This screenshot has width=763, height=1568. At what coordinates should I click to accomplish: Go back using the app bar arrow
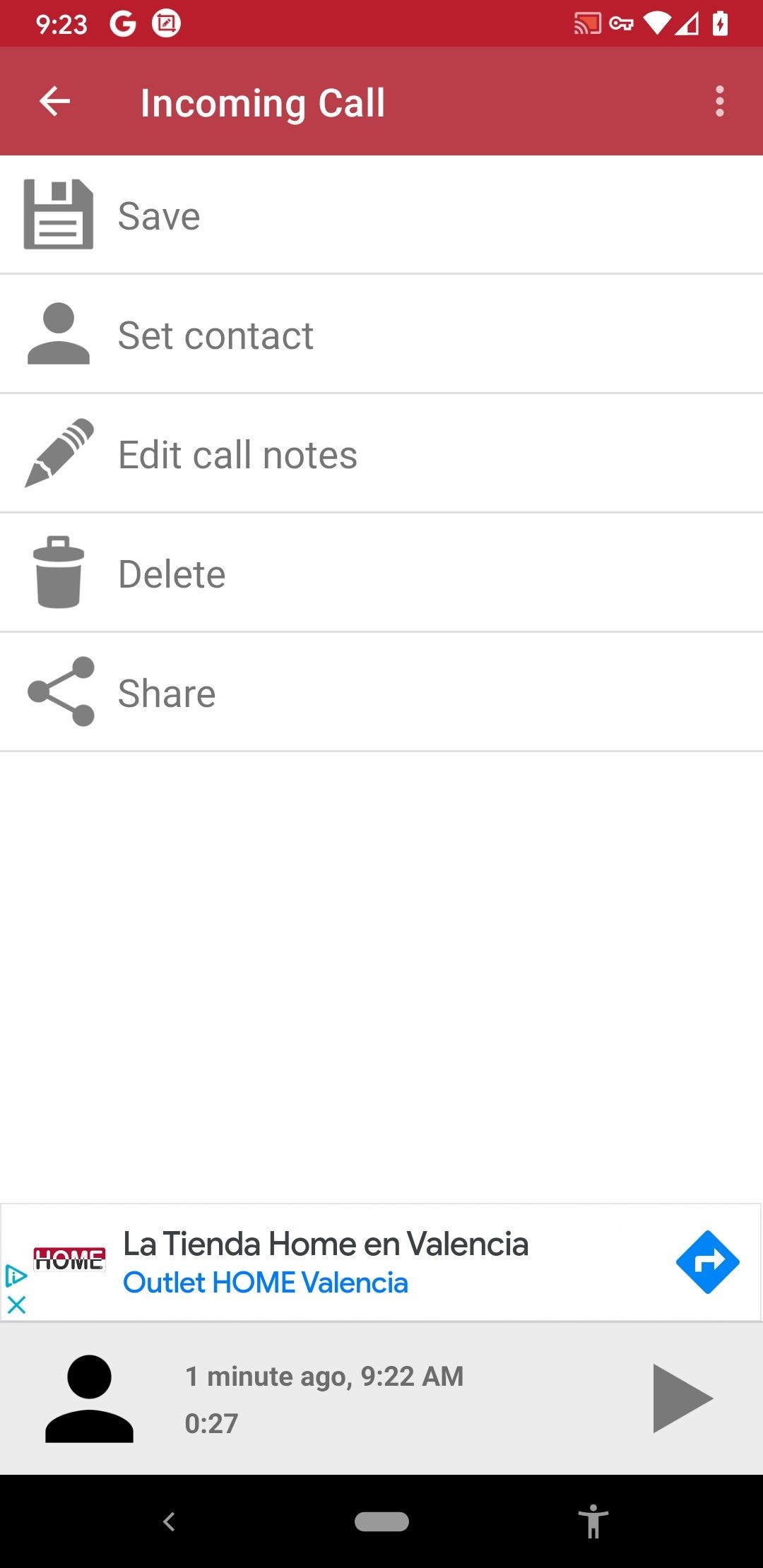(x=54, y=102)
